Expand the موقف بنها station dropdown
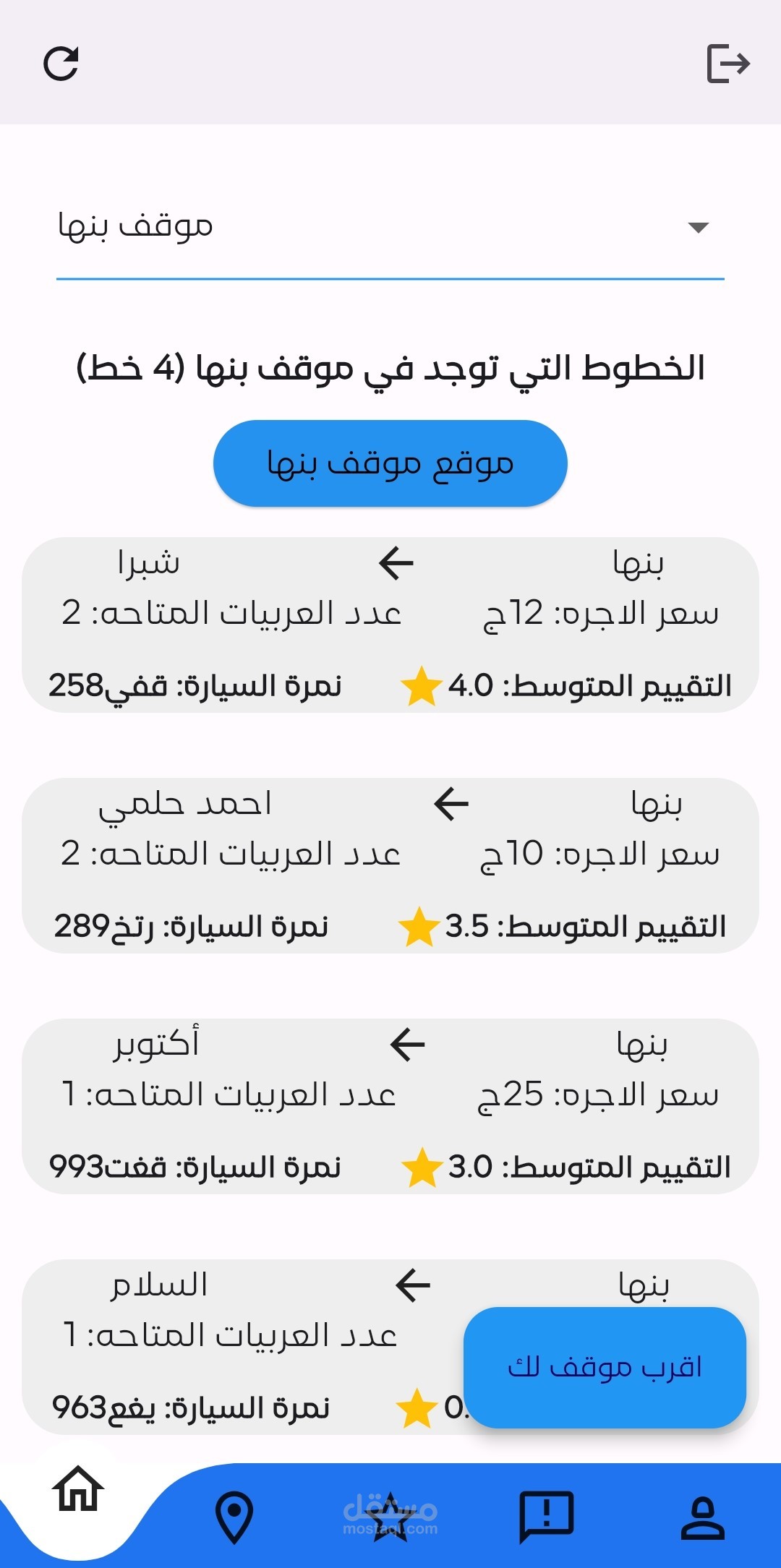This screenshot has width=781, height=1568. tap(390, 227)
